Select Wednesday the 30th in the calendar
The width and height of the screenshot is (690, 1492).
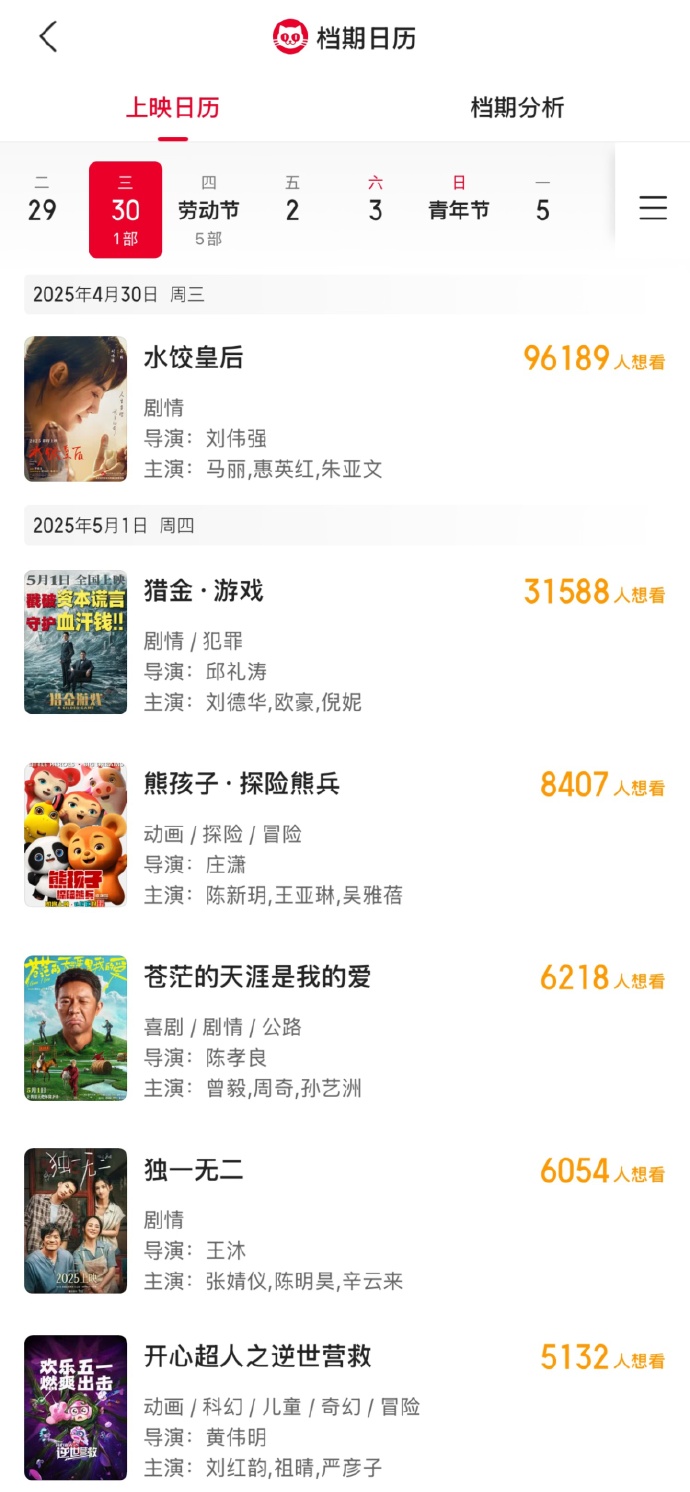[x=125, y=209]
